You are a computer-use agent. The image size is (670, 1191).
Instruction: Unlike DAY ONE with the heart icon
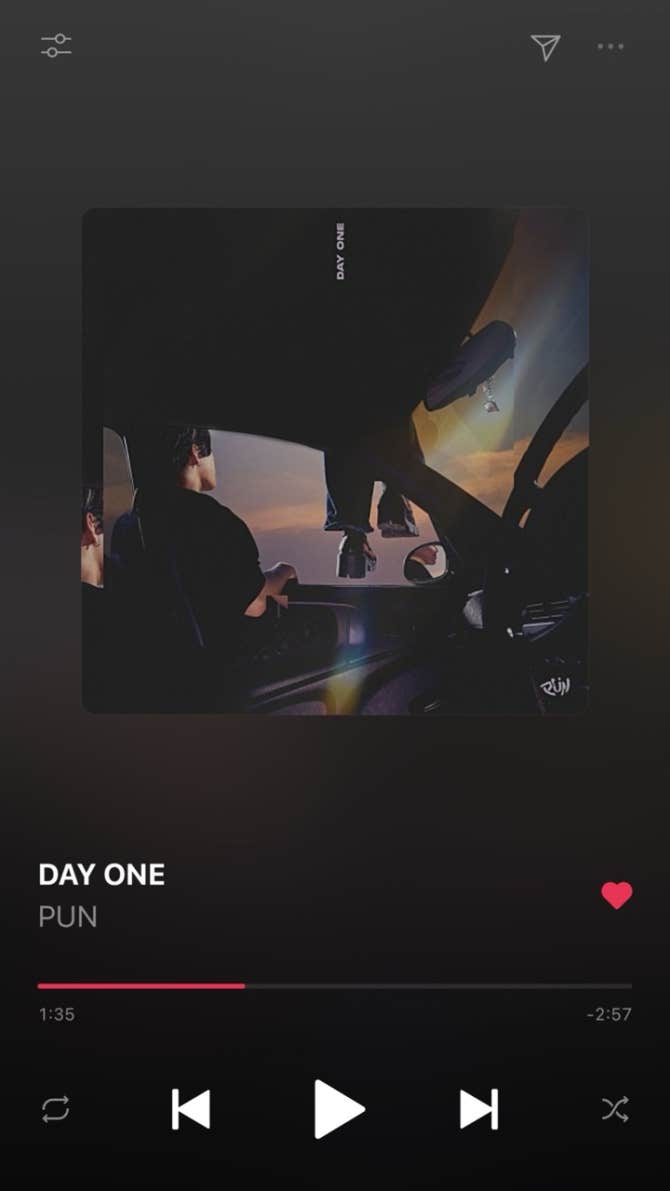point(617,895)
